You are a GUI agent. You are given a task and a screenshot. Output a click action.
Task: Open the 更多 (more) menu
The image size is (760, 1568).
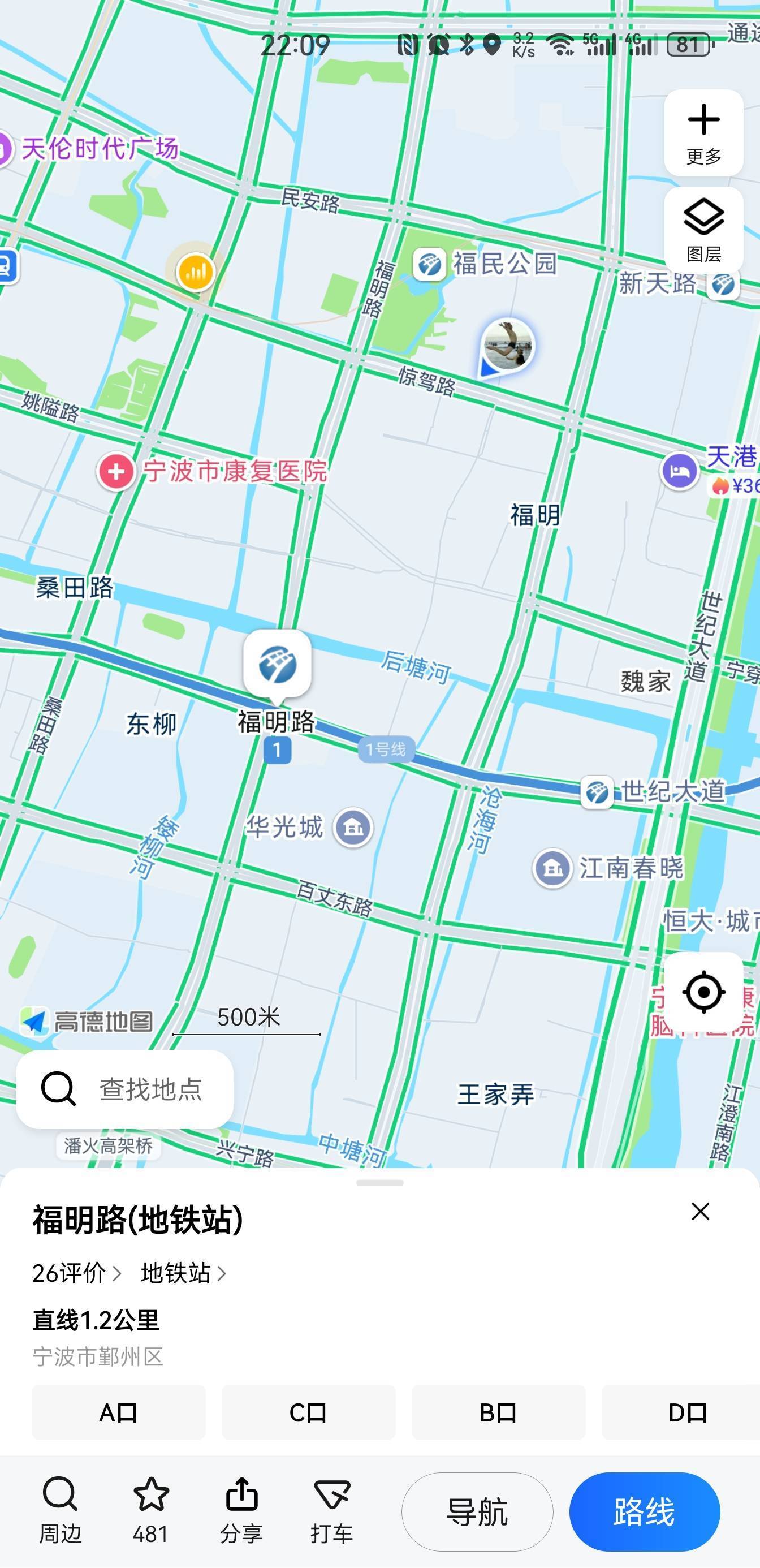[x=703, y=133]
